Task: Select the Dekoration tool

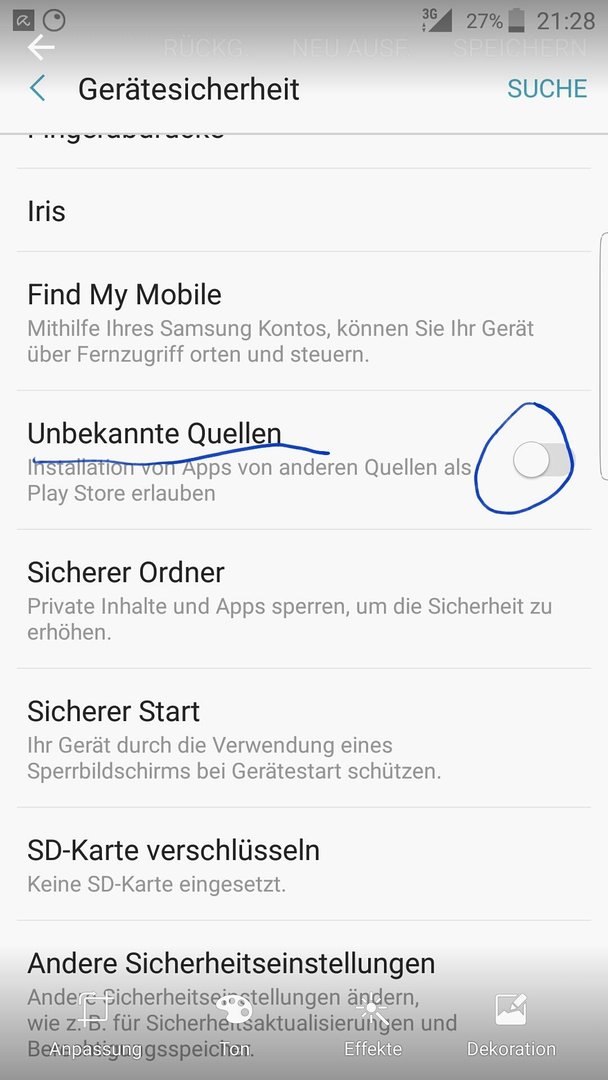Action: [511, 1025]
